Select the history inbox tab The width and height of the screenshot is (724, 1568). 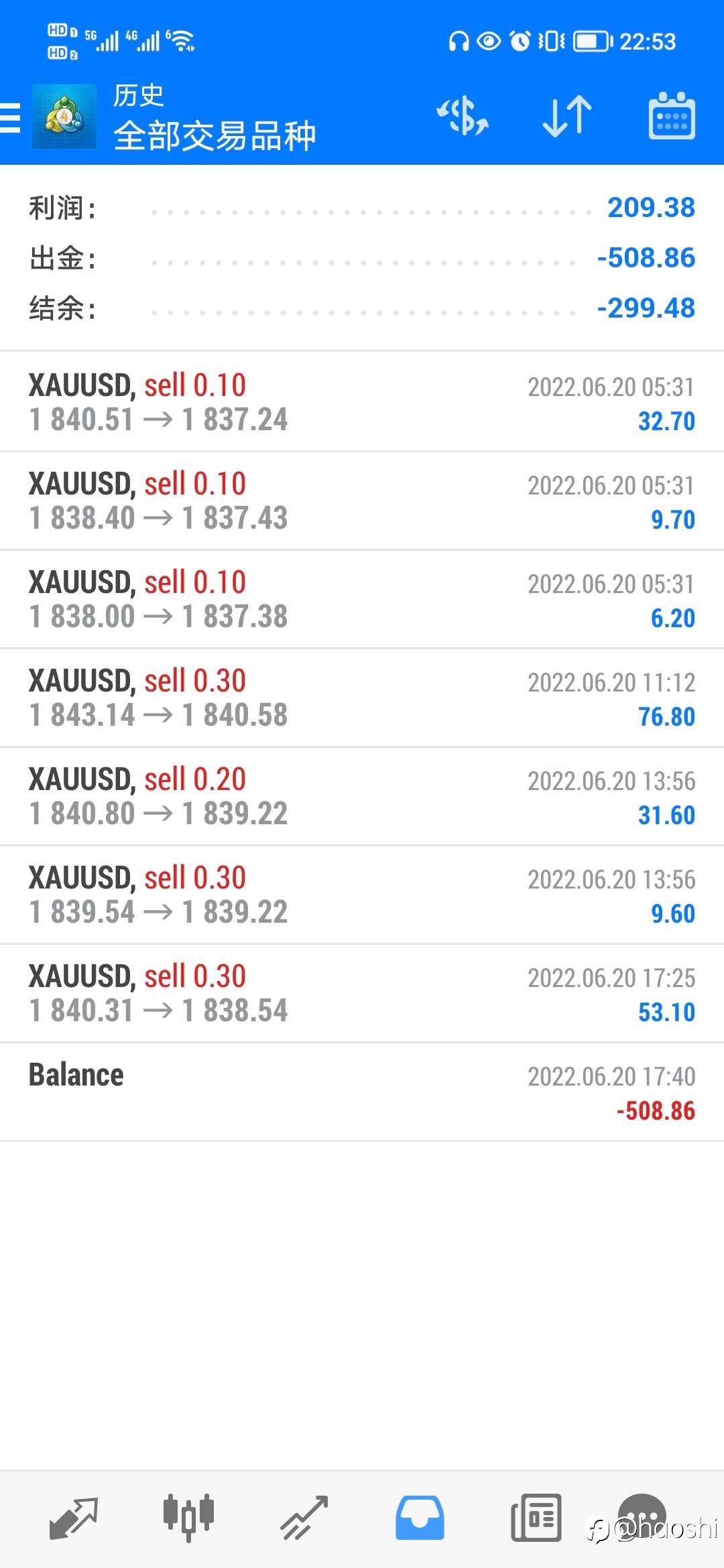click(x=420, y=1518)
